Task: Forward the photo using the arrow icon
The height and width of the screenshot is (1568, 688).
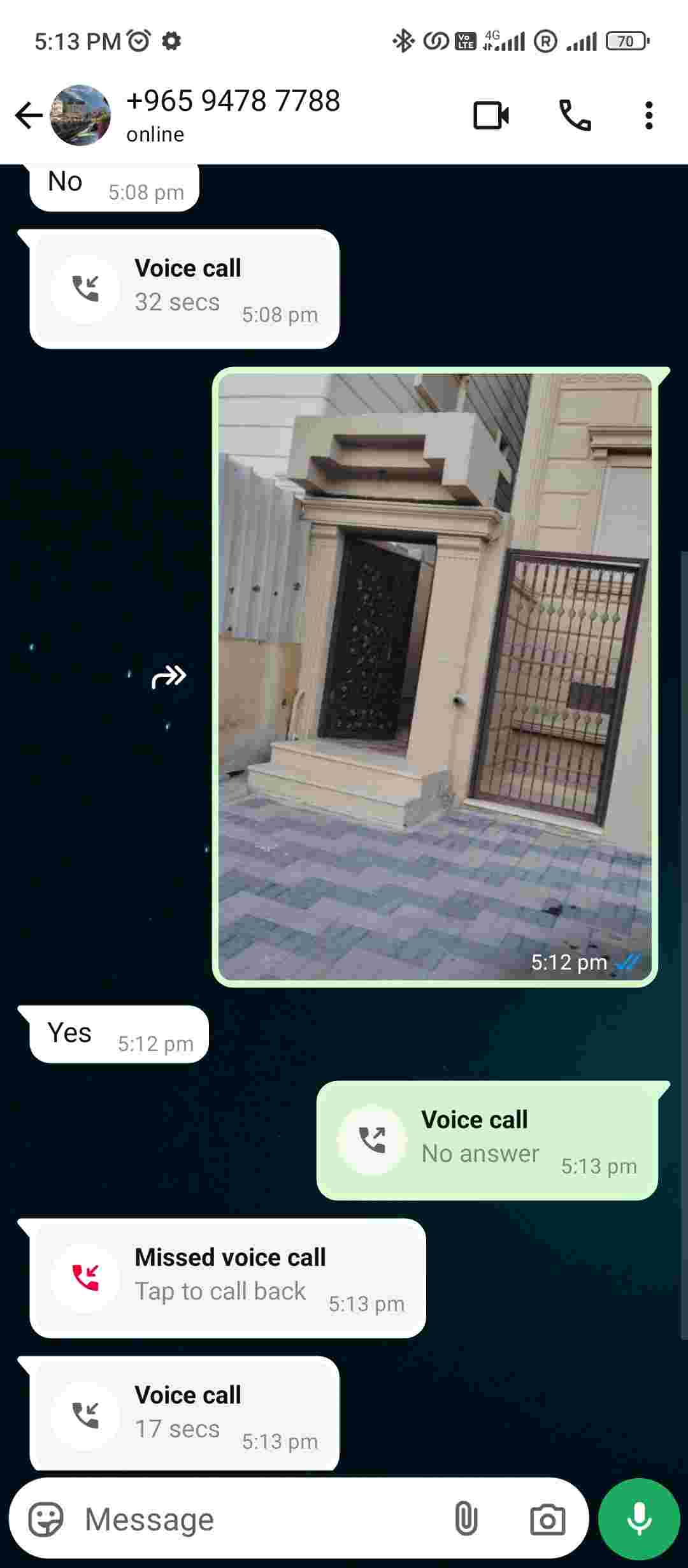Action: click(169, 676)
